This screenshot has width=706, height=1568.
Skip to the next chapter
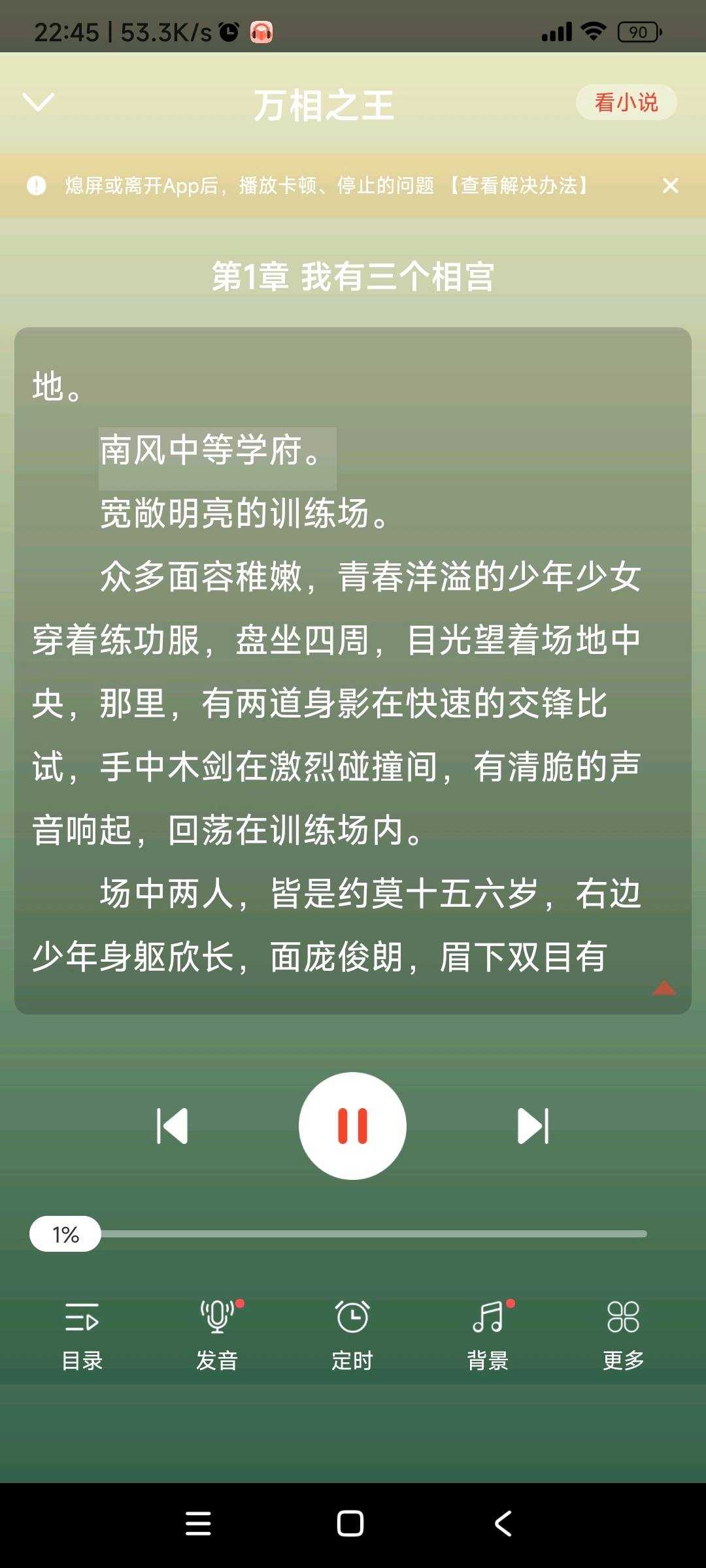(x=533, y=1125)
